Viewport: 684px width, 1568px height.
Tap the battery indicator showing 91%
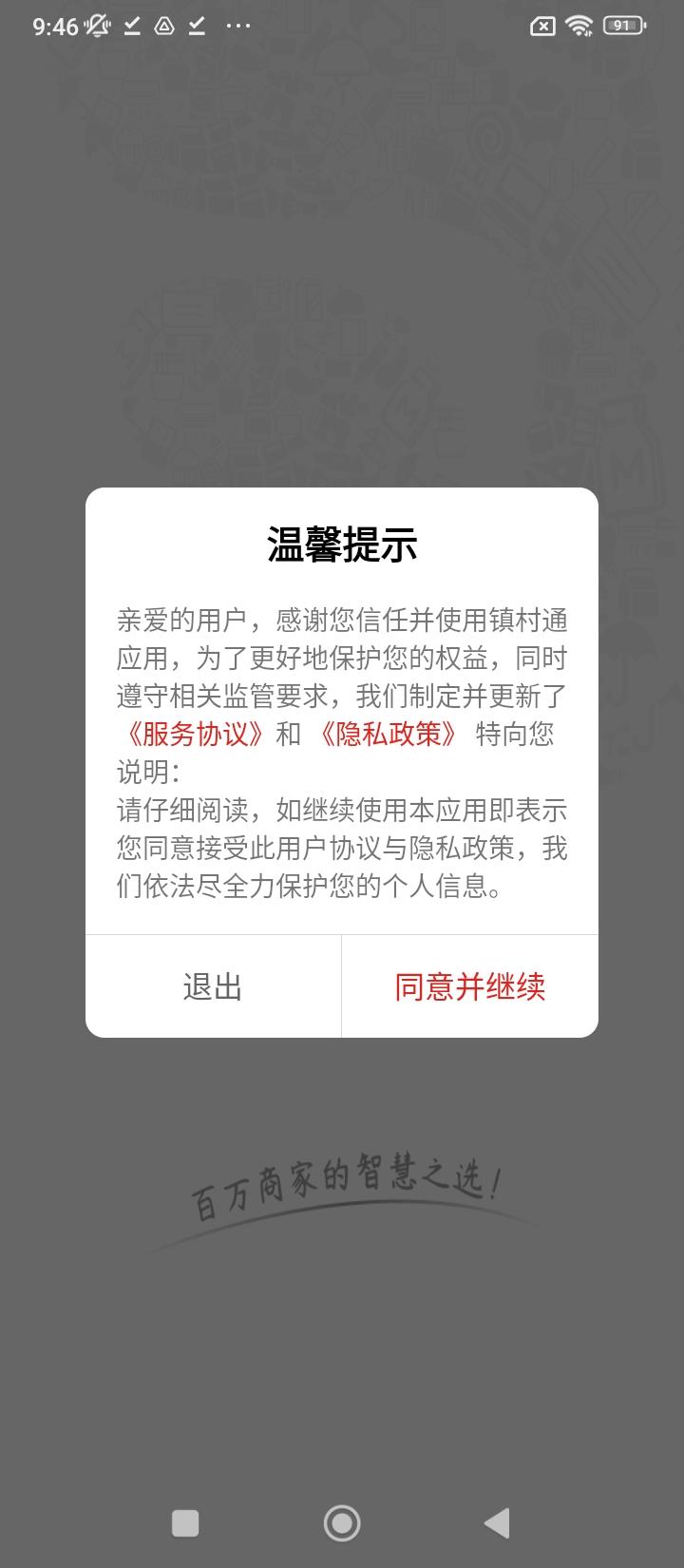tap(622, 26)
